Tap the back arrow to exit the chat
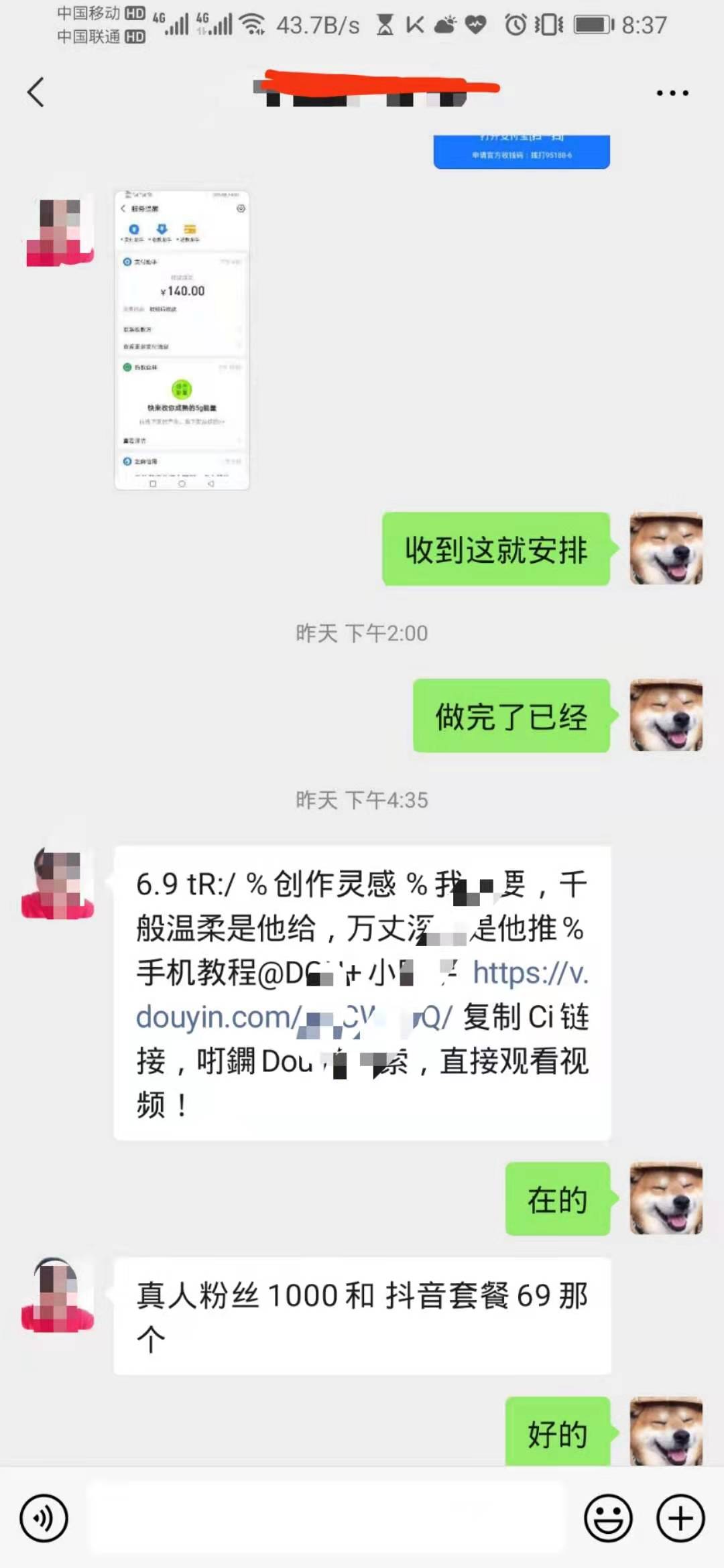The height and width of the screenshot is (1568, 724). [35, 90]
